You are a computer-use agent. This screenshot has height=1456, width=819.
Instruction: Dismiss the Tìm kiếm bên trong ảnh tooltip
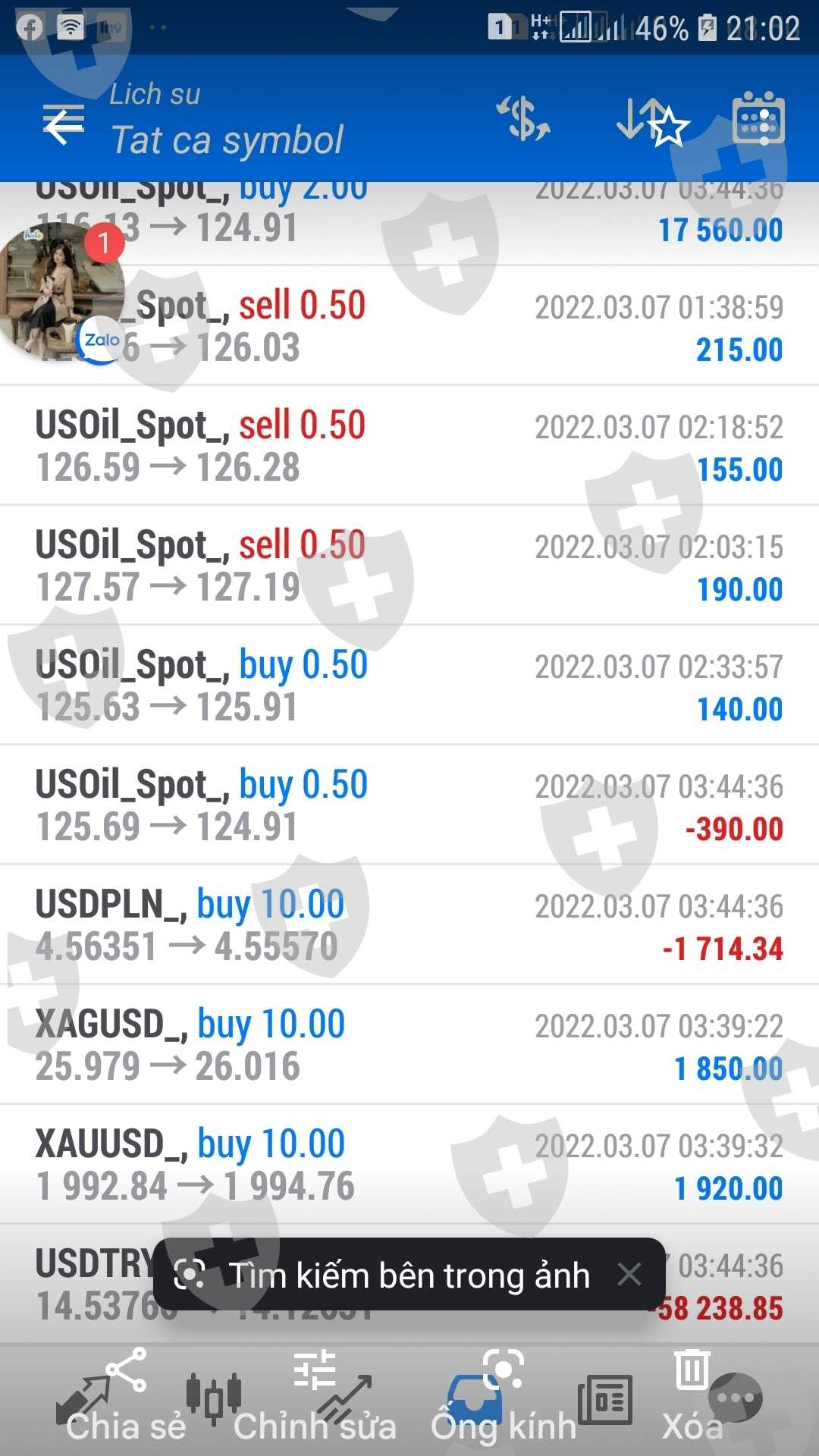tap(629, 1275)
